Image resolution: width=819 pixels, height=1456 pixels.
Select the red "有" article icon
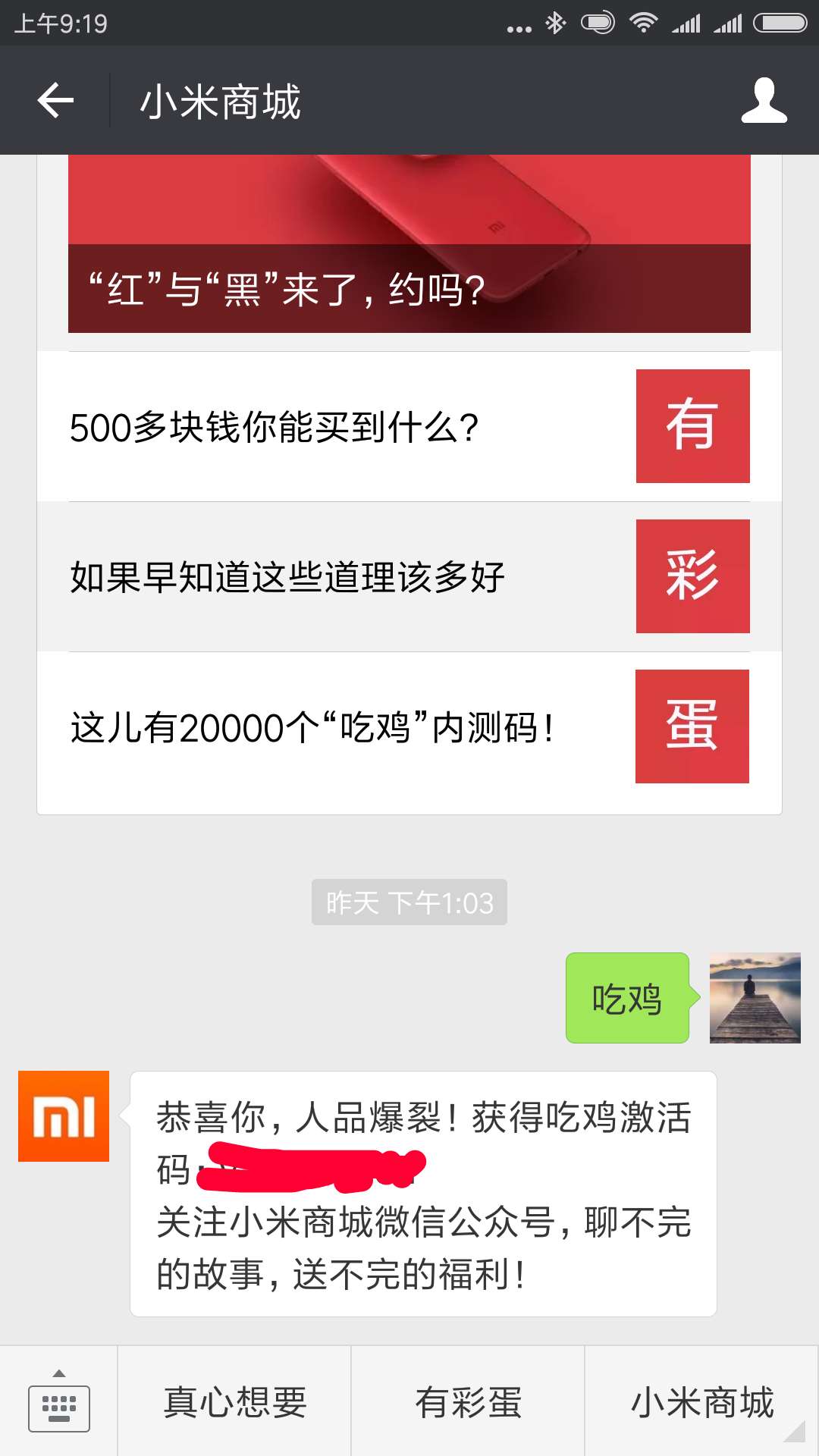click(692, 426)
